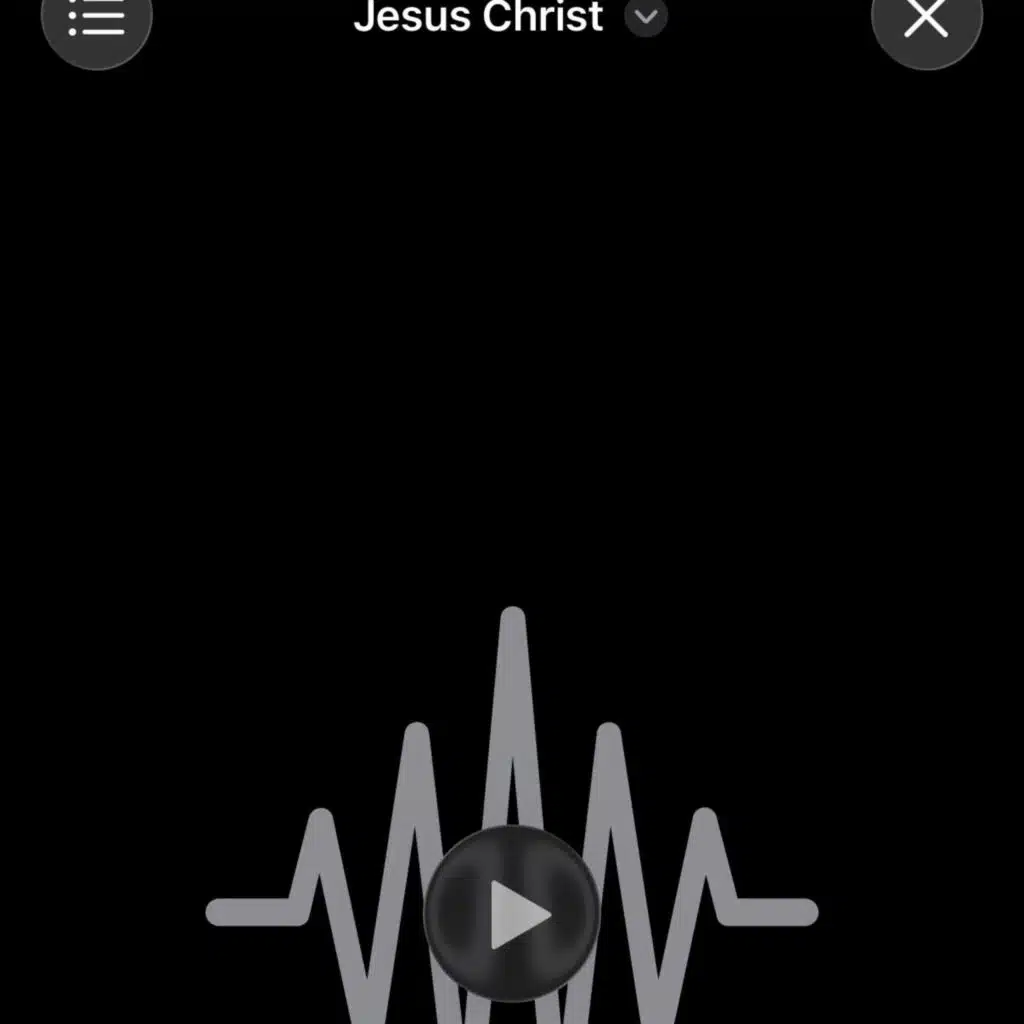Image resolution: width=1024 pixels, height=1024 pixels.
Task: Expand the Jesus Christ dropdown chevron
Action: 646,17
